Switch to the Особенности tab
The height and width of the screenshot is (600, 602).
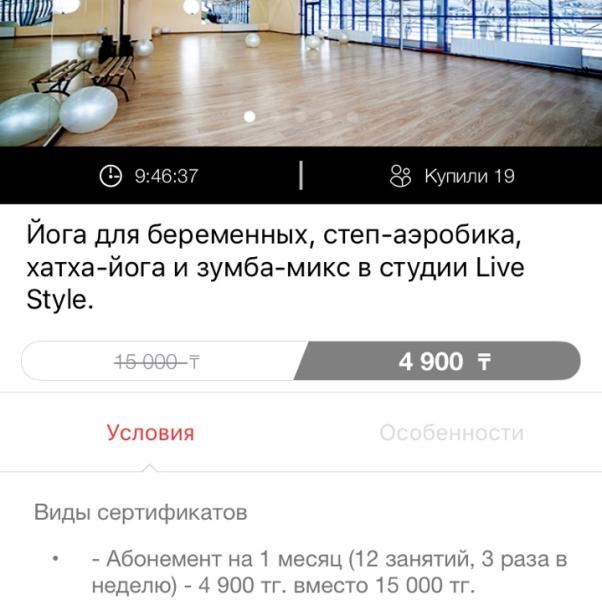coord(451,433)
